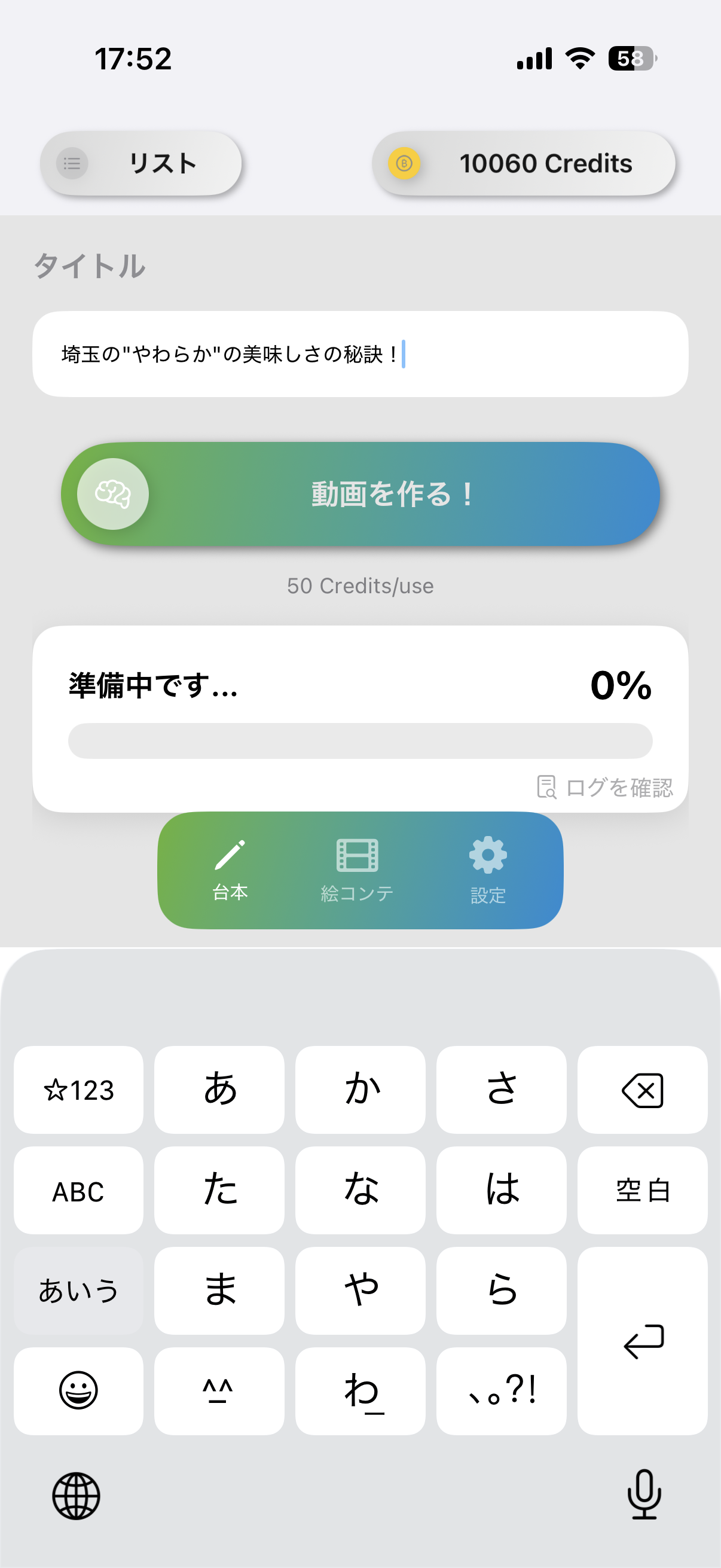The image size is (721, 1568).
Task: Switch to ☆123 symbol keyboard
Action: [x=78, y=1090]
